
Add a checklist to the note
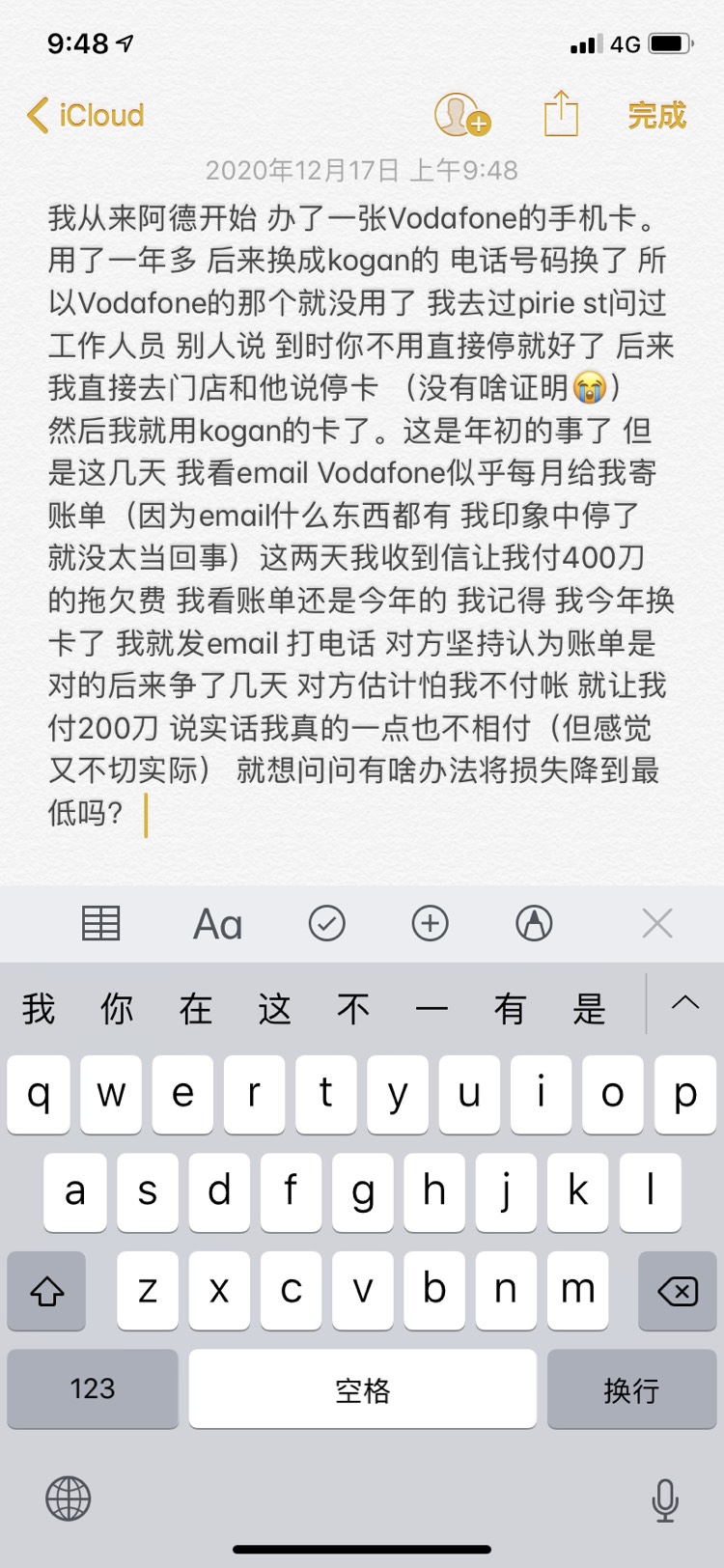(327, 924)
